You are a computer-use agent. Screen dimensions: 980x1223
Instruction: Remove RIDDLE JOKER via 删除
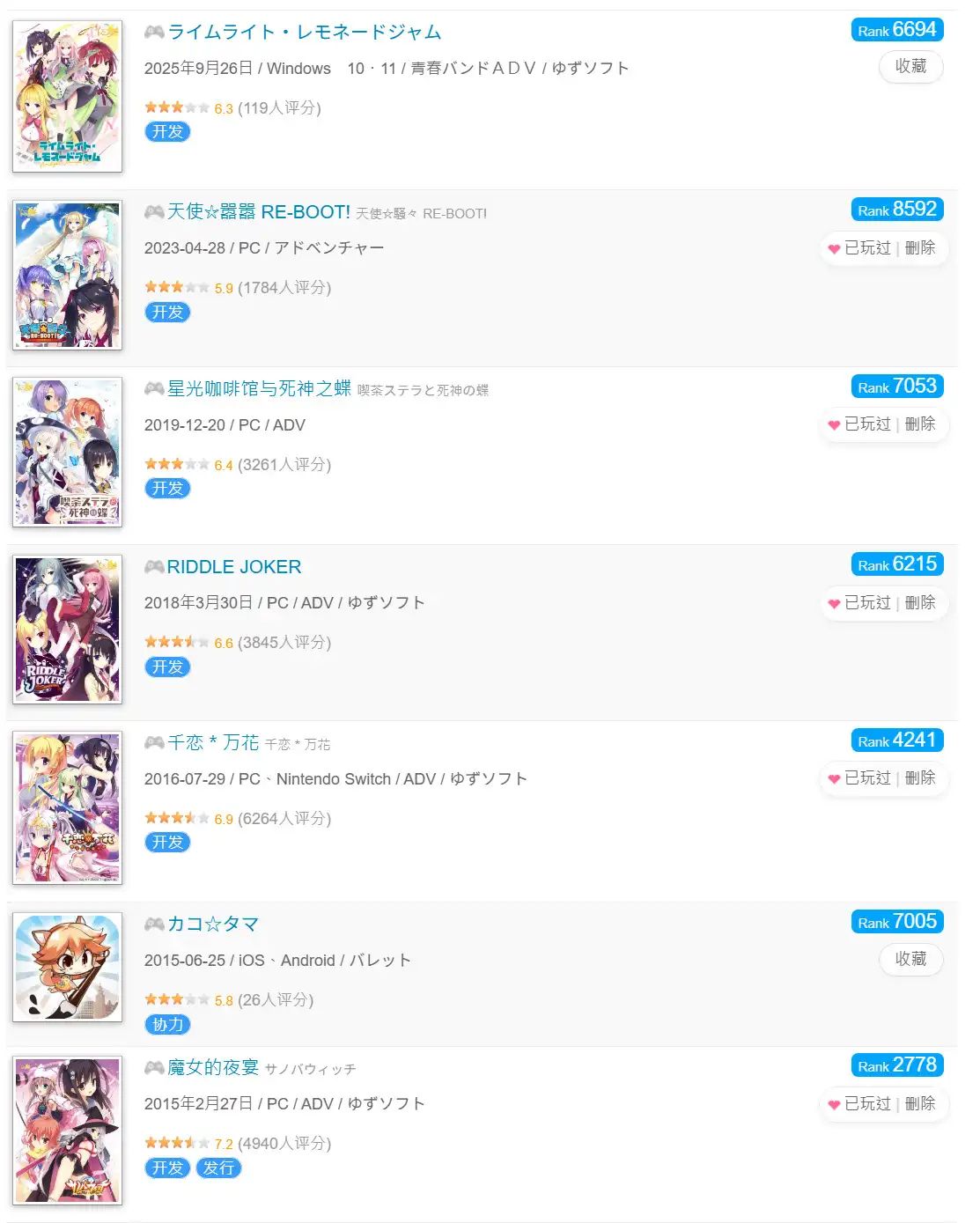click(920, 603)
